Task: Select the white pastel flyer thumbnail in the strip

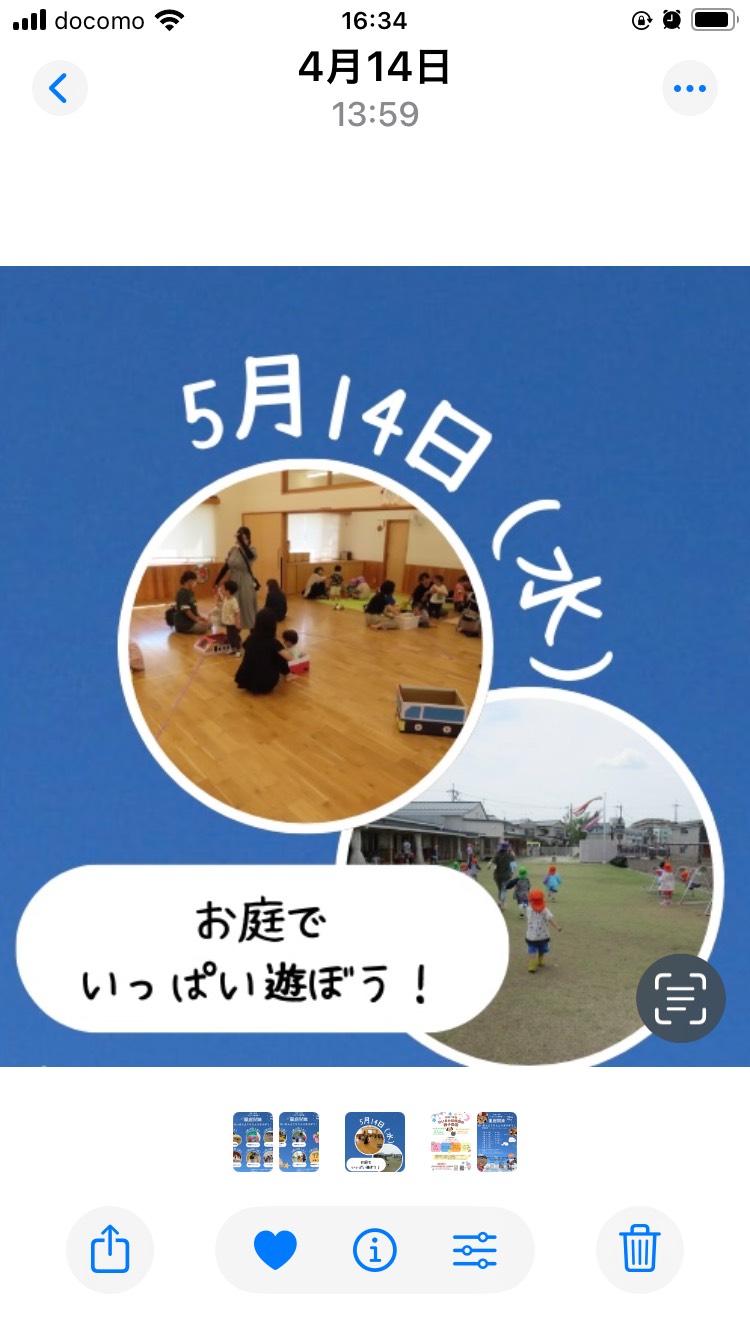Action: pyautogui.click(x=451, y=1142)
